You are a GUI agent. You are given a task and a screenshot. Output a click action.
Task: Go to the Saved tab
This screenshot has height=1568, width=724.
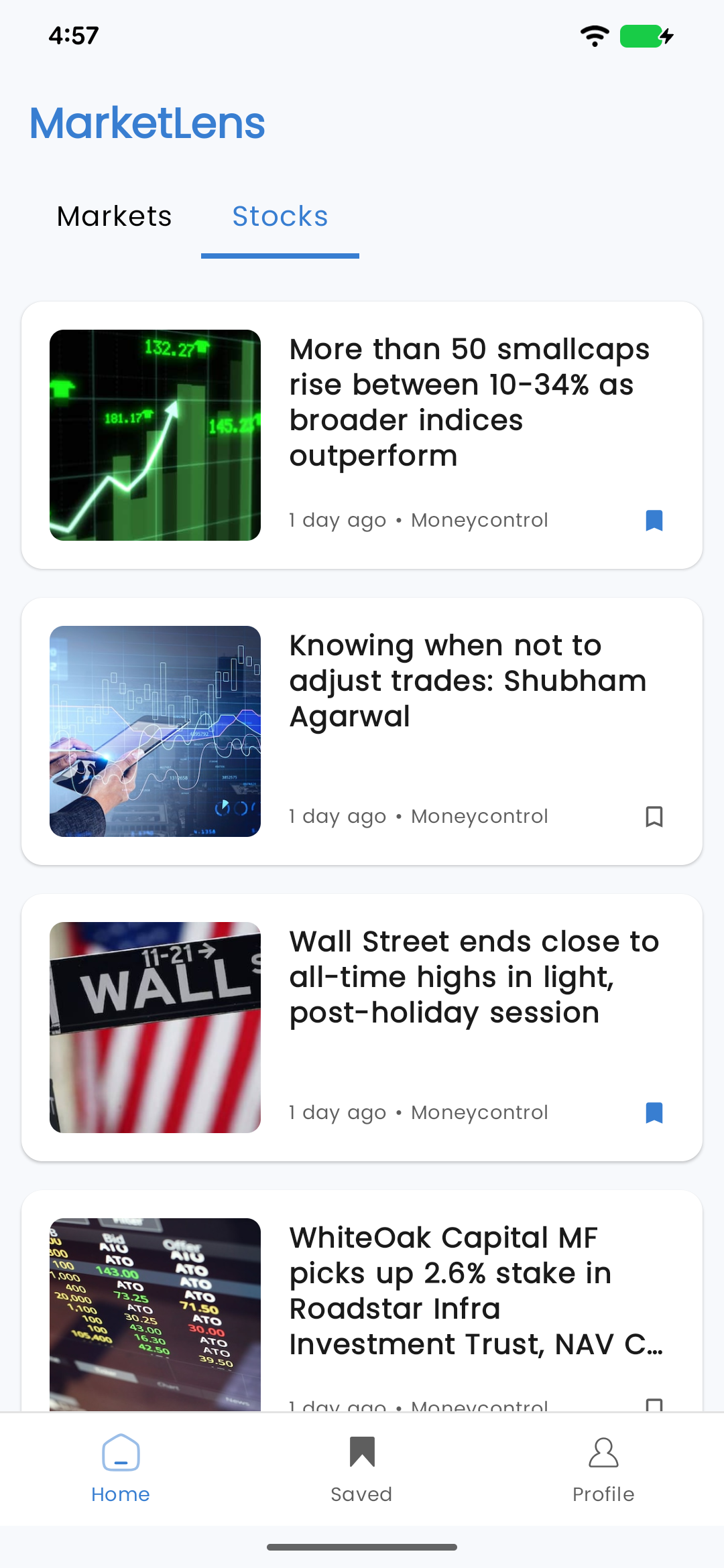362,1469
